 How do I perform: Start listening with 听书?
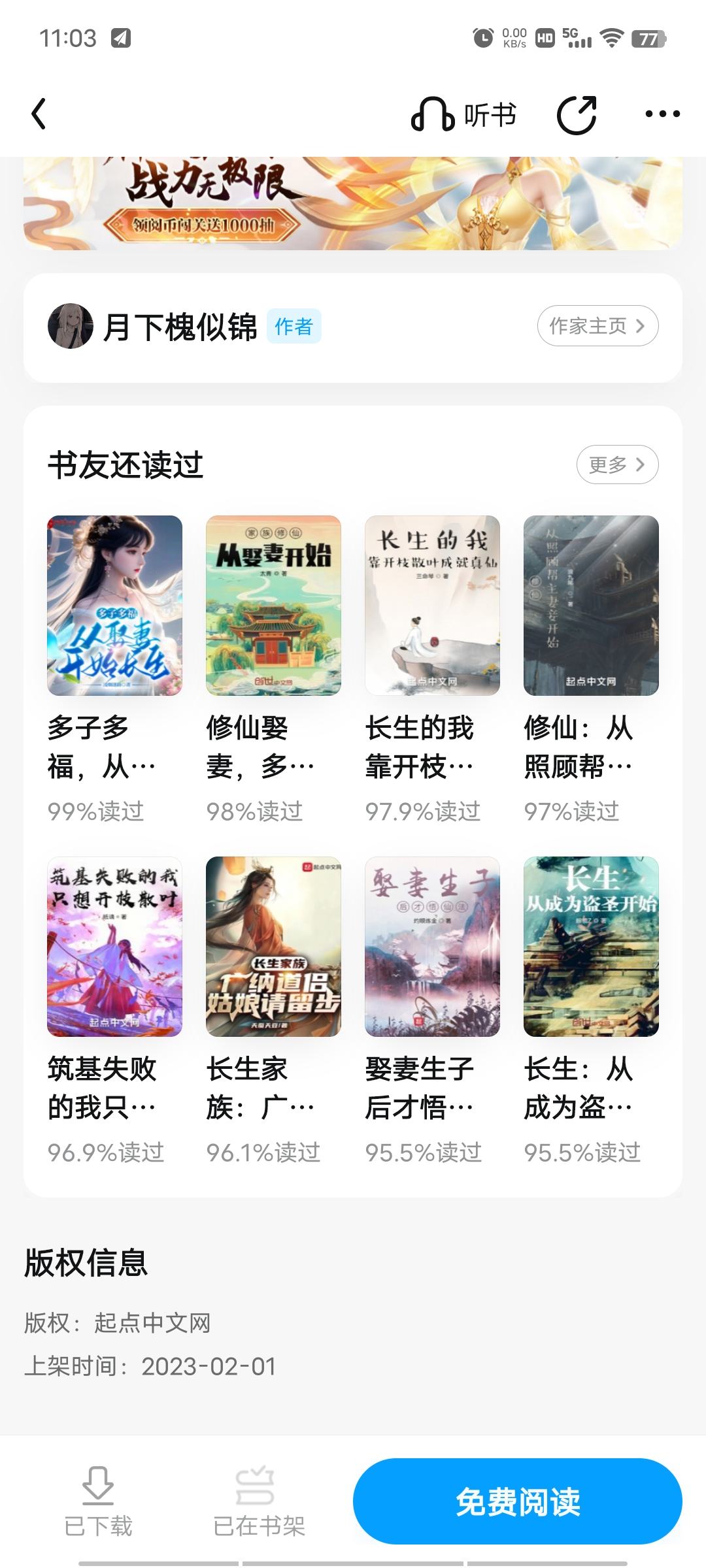[463, 115]
